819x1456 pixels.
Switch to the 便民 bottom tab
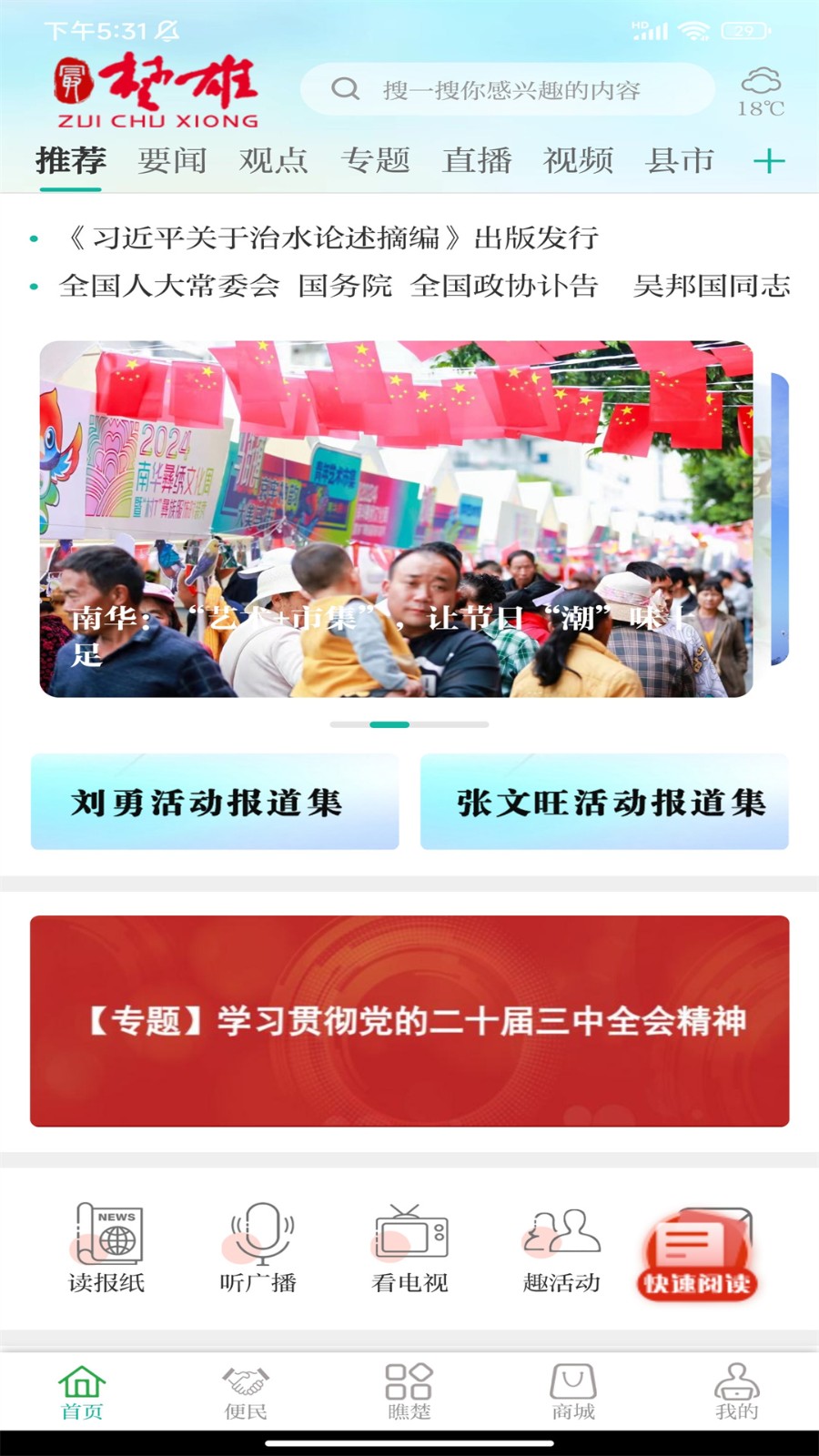point(246,1392)
